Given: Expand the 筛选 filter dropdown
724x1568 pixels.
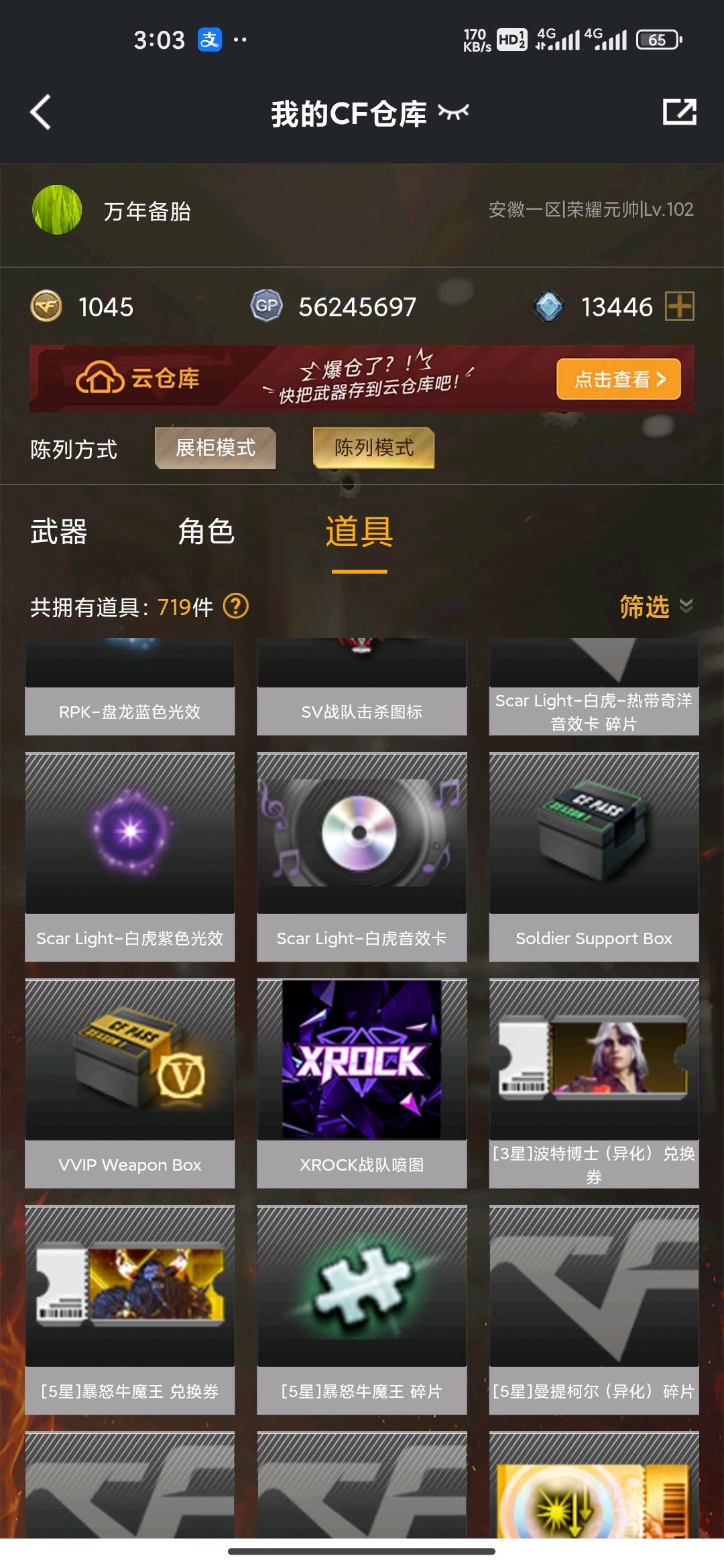Looking at the screenshot, I should [655, 606].
